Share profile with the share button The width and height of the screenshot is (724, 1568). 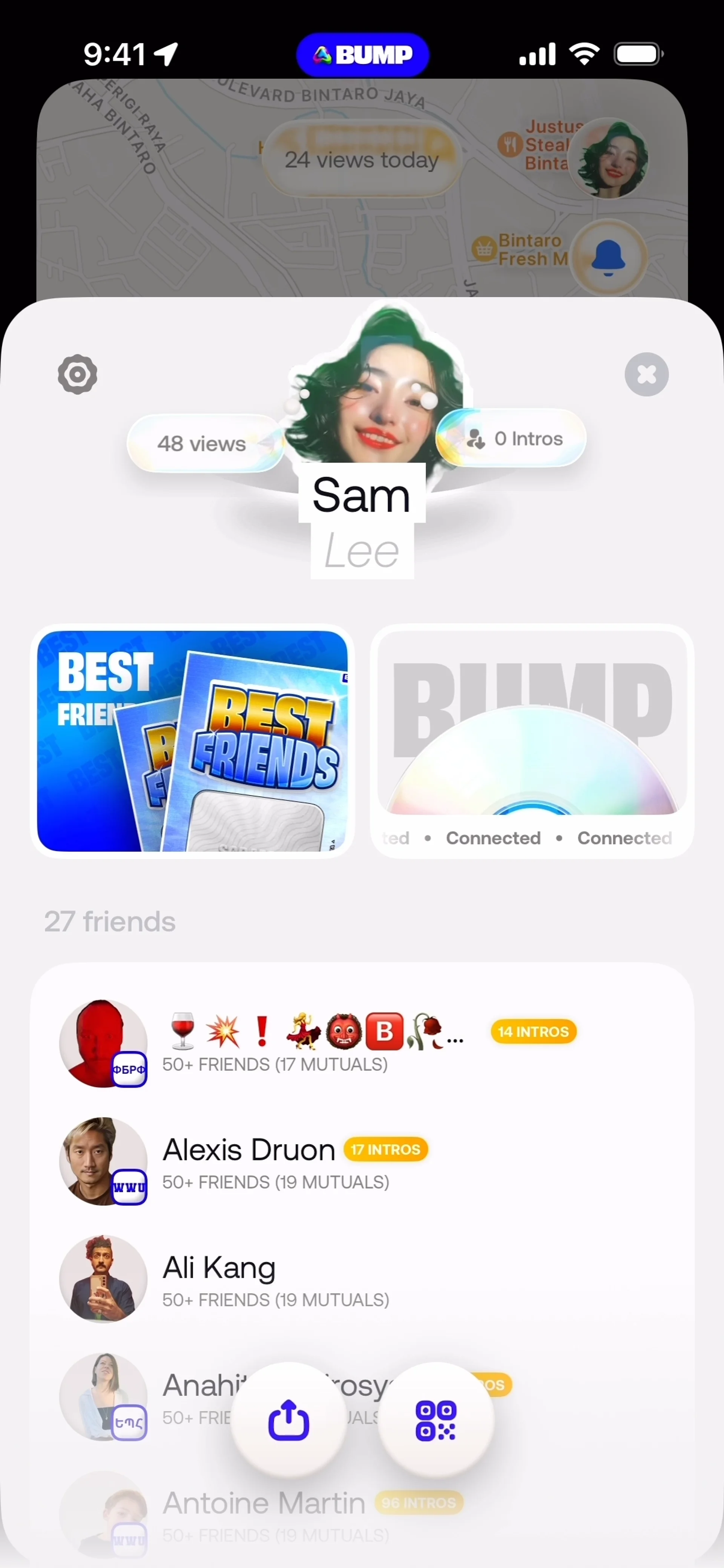[x=288, y=1419]
